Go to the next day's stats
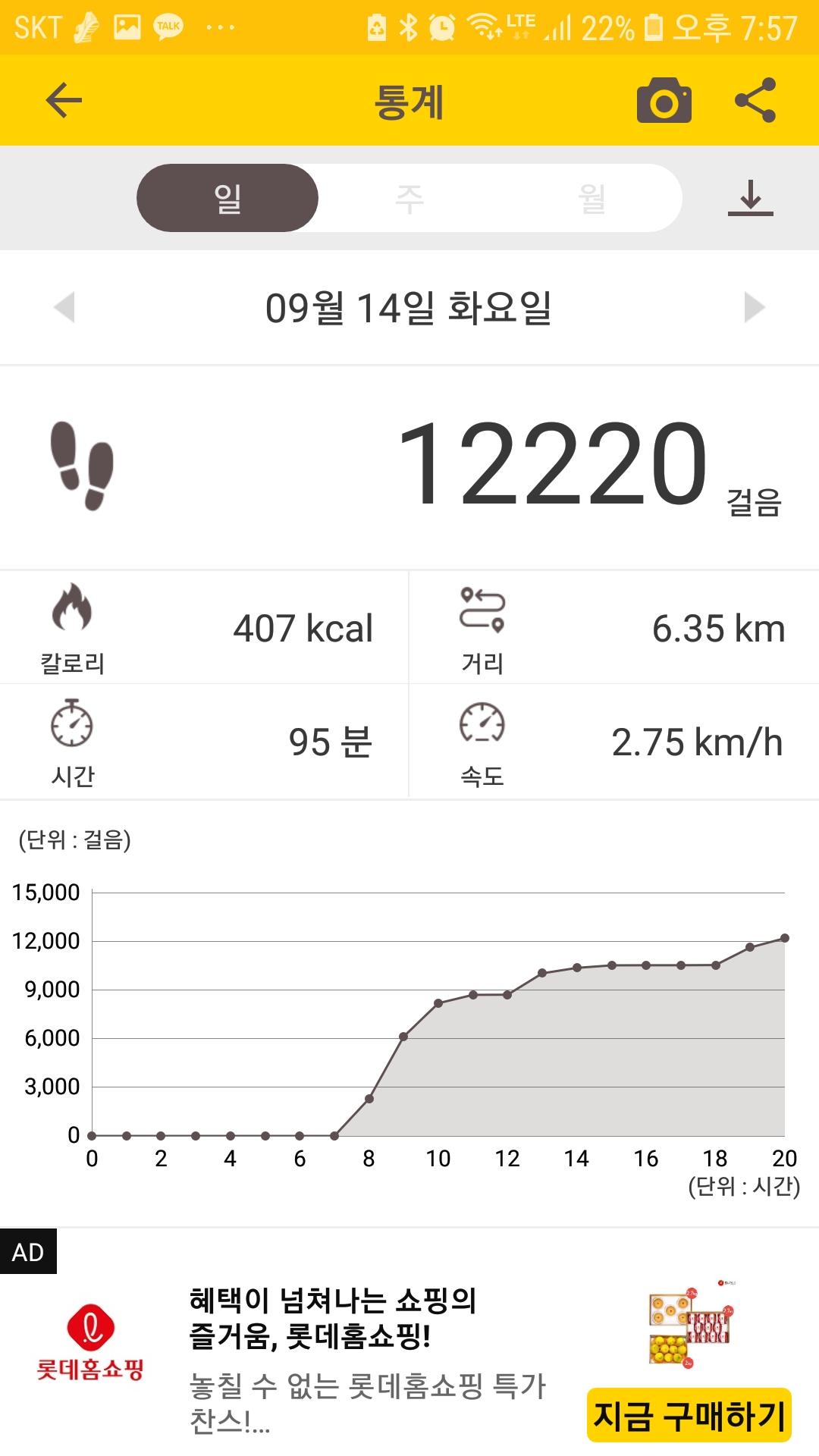 [x=754, y=307]
